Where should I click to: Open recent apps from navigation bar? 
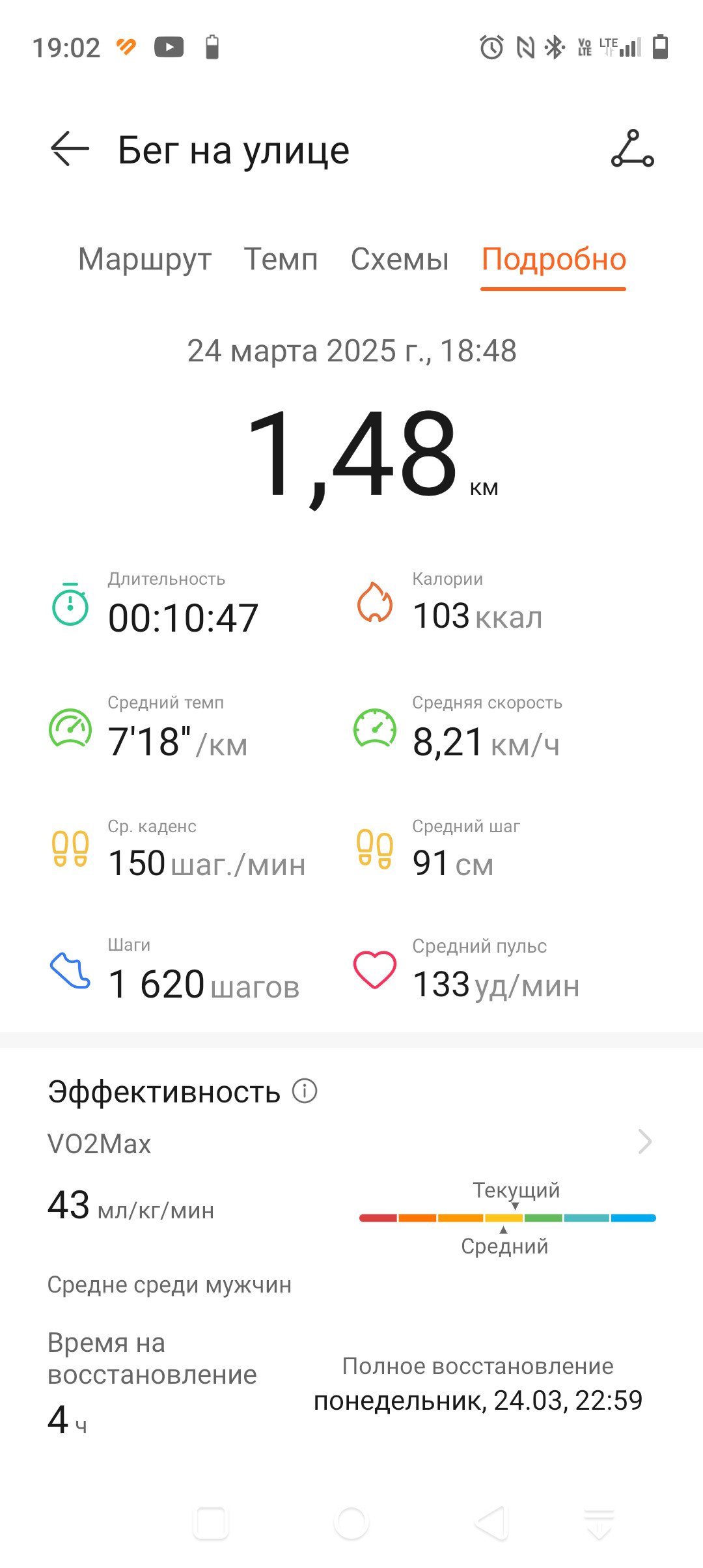[211, 1524]
